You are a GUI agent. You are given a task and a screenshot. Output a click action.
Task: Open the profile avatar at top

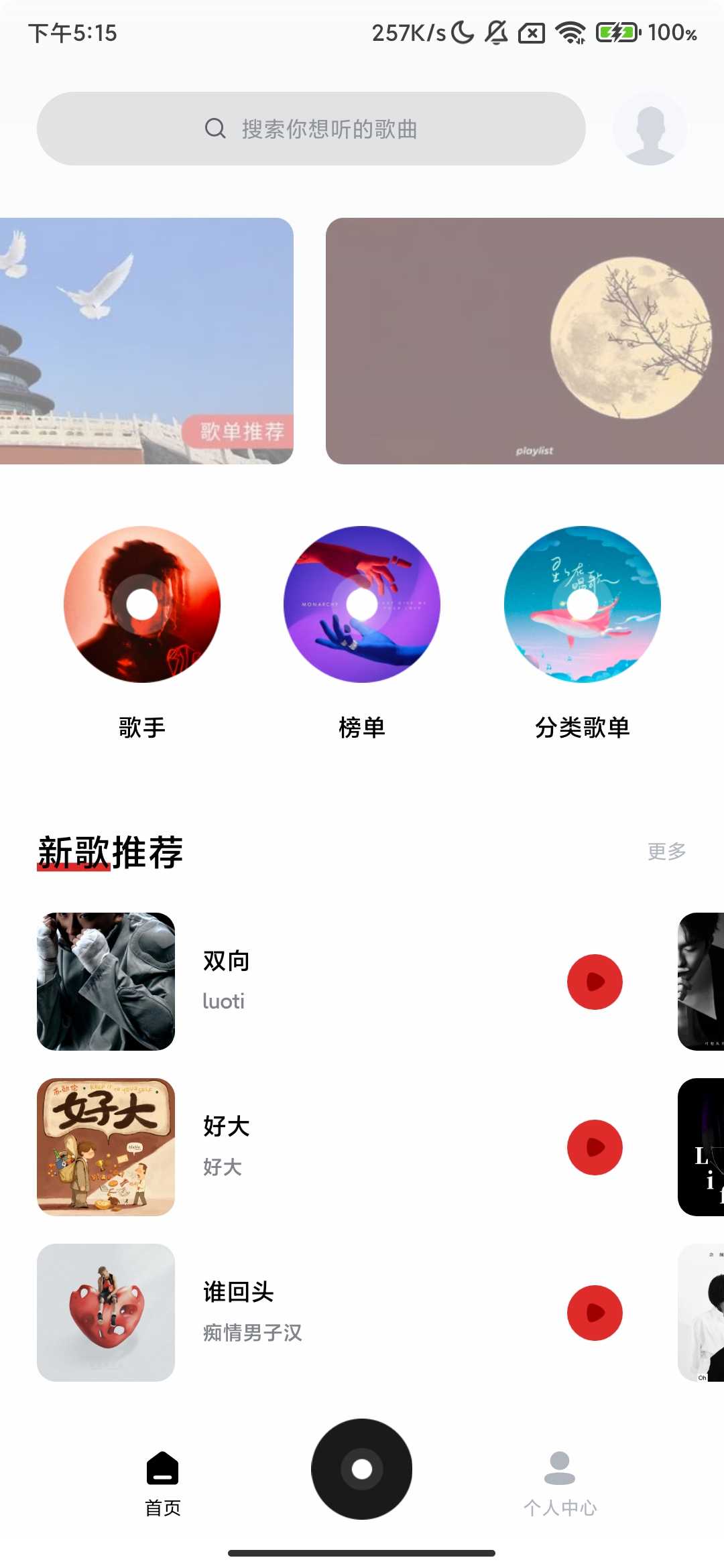650,129
